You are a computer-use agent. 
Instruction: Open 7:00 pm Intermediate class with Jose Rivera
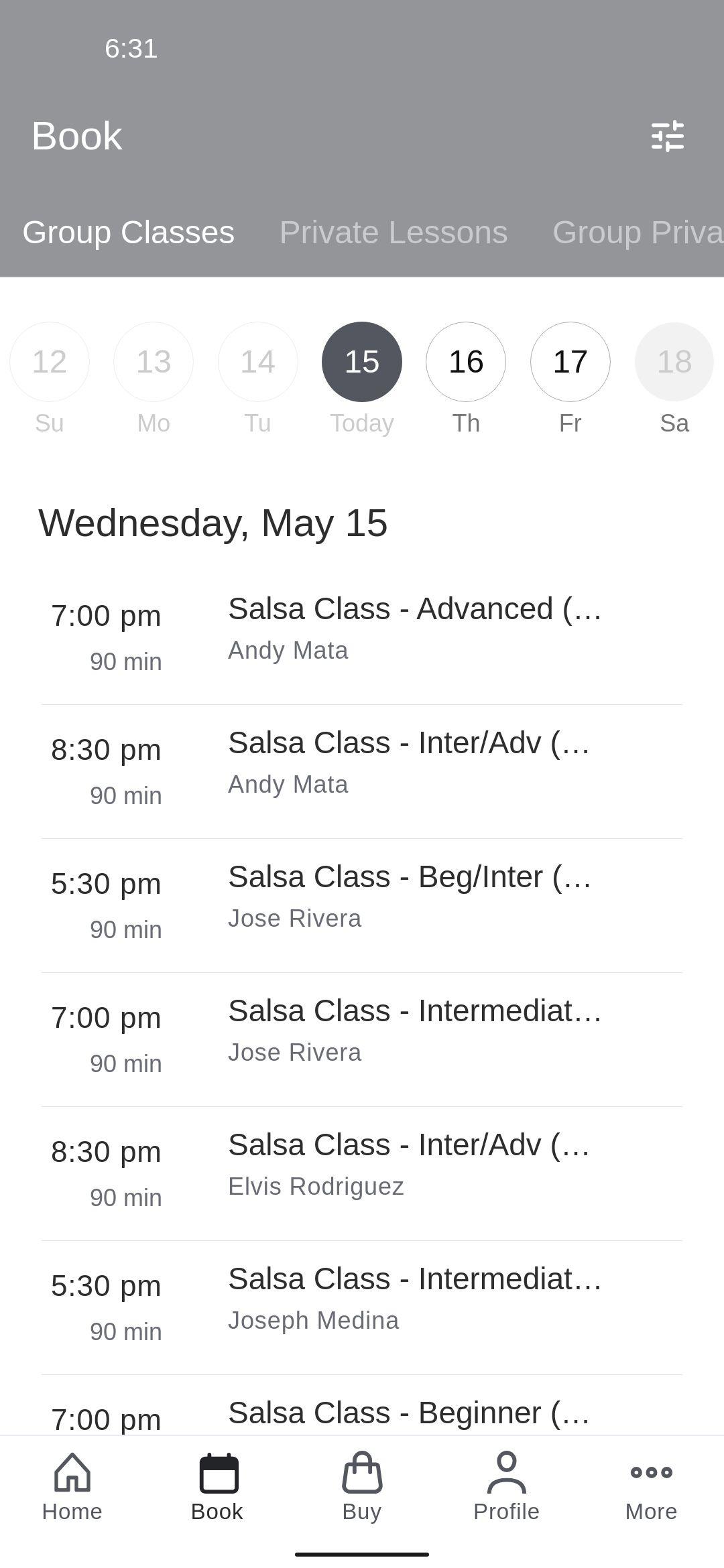point(362,1039)
